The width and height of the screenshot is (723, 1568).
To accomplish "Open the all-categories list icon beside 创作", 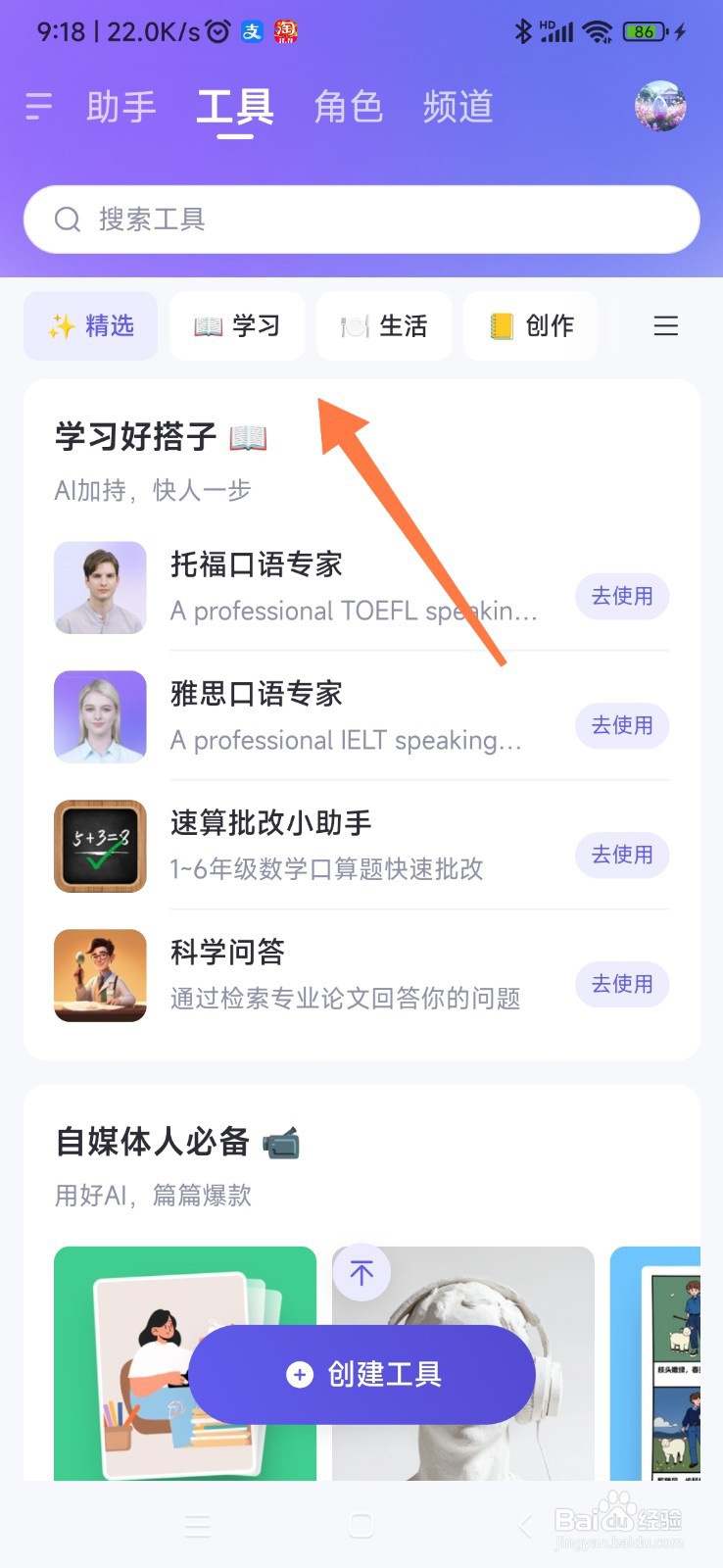I will (x=665, y=325).
